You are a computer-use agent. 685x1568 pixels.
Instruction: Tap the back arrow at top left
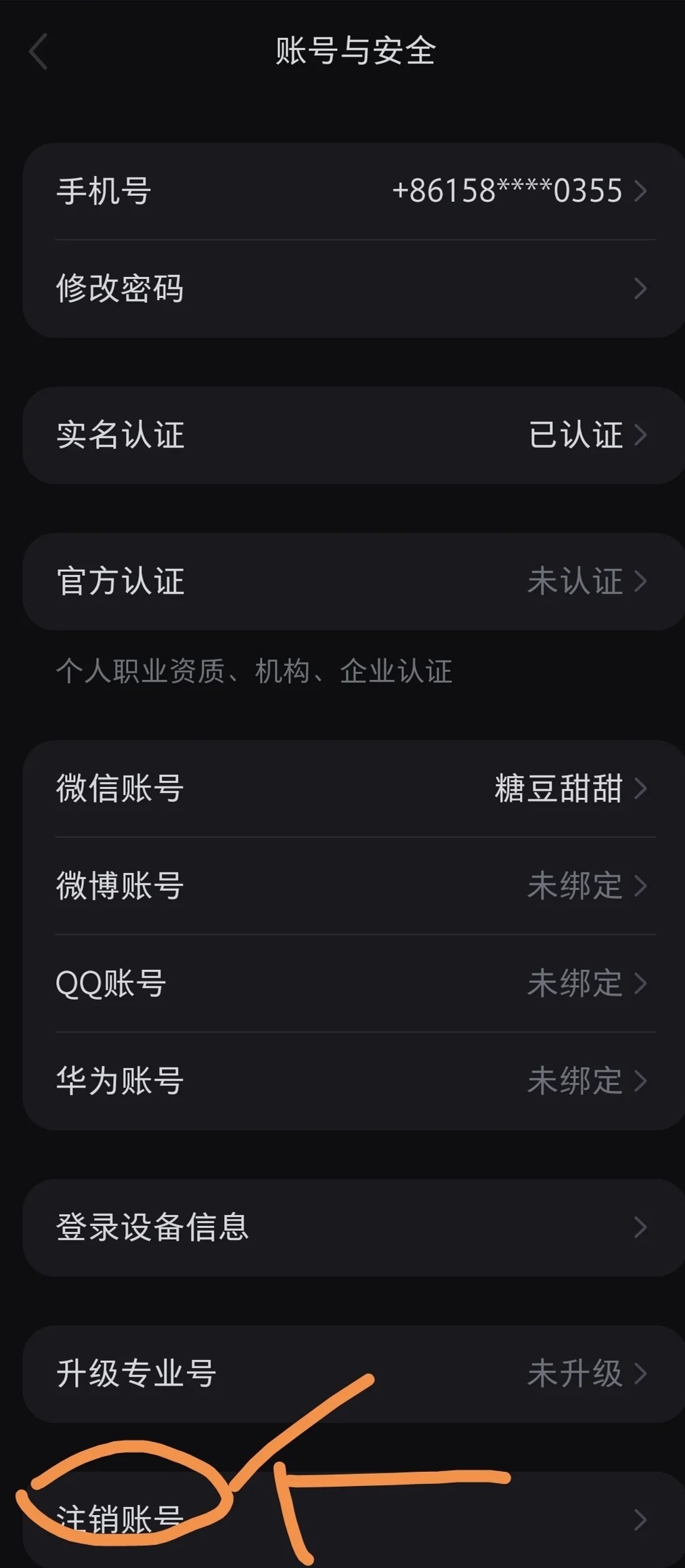click(x=38, y=51)
